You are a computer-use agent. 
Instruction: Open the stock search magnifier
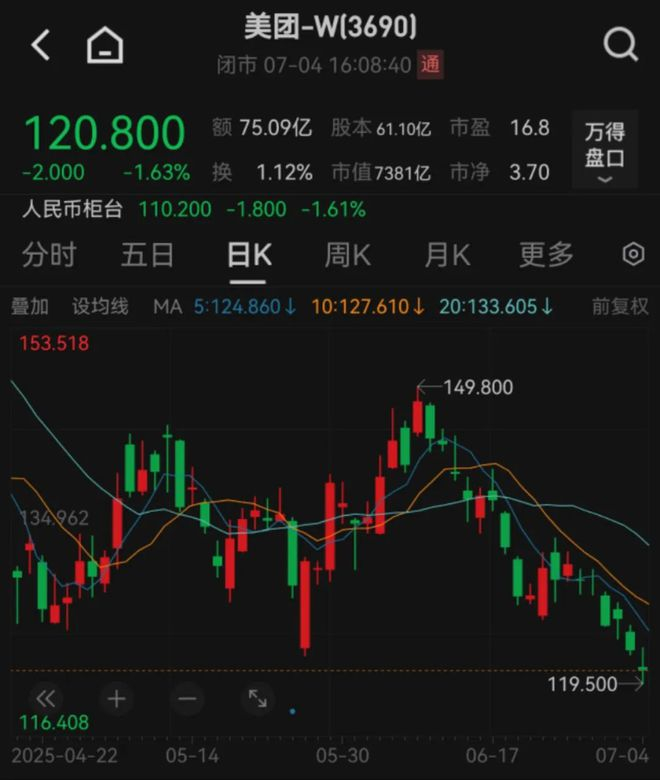point(621,44)
